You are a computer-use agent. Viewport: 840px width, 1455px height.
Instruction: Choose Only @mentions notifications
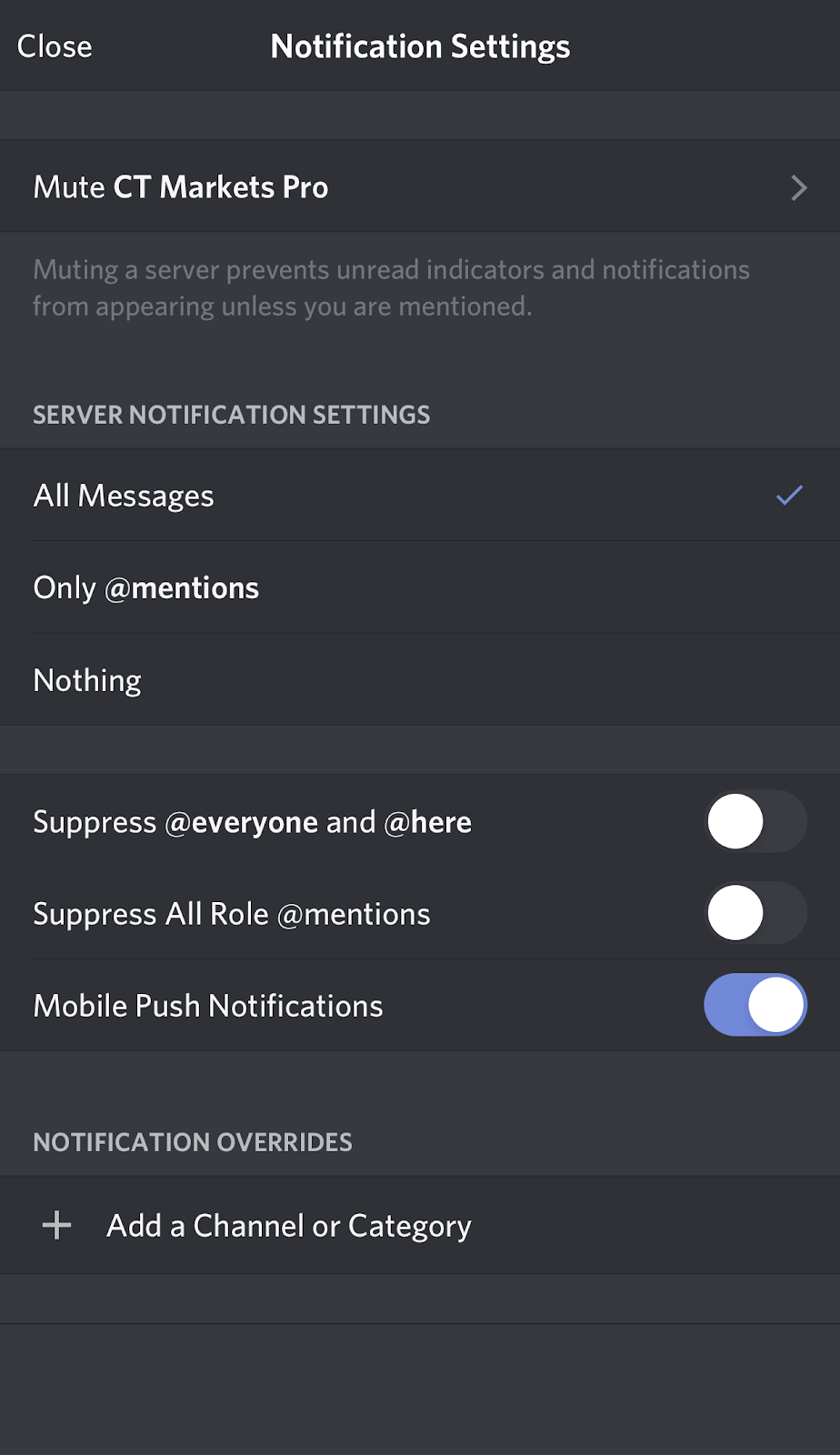[418, 588]
